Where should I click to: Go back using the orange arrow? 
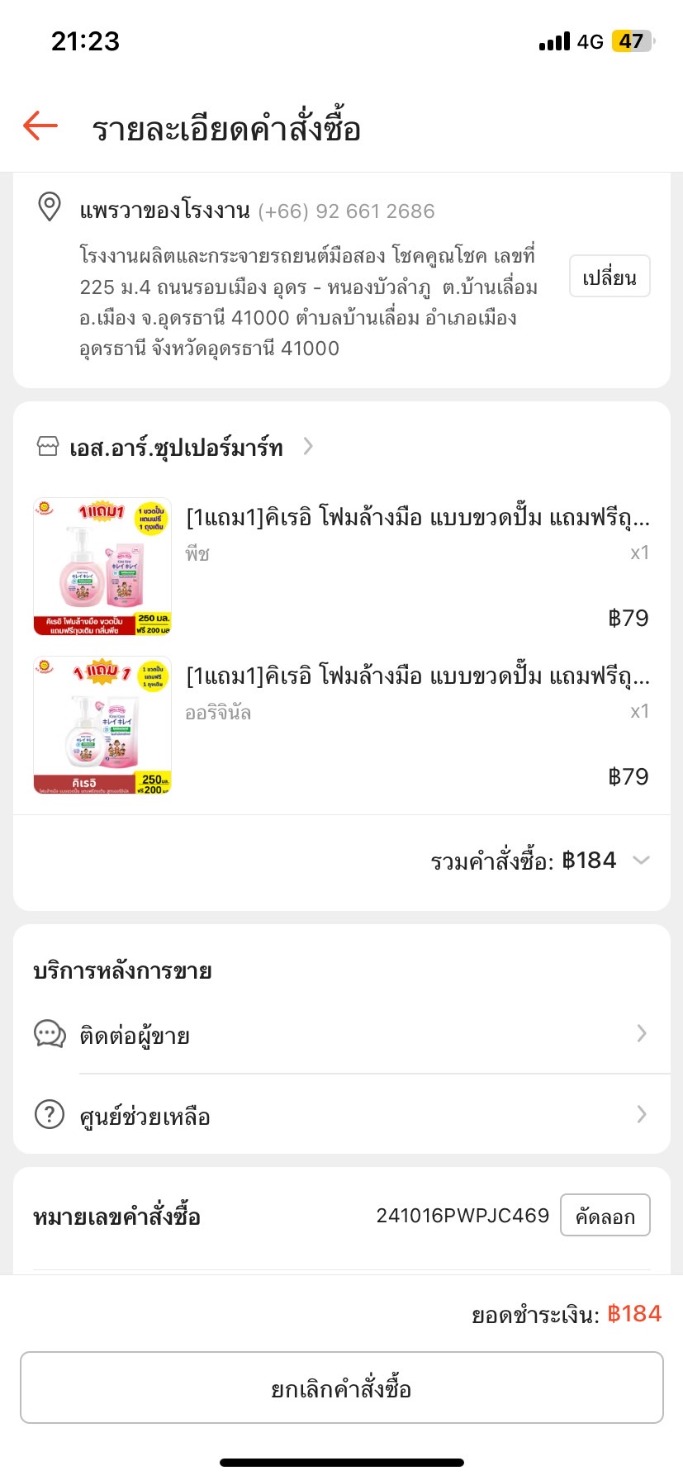(40, 126)
